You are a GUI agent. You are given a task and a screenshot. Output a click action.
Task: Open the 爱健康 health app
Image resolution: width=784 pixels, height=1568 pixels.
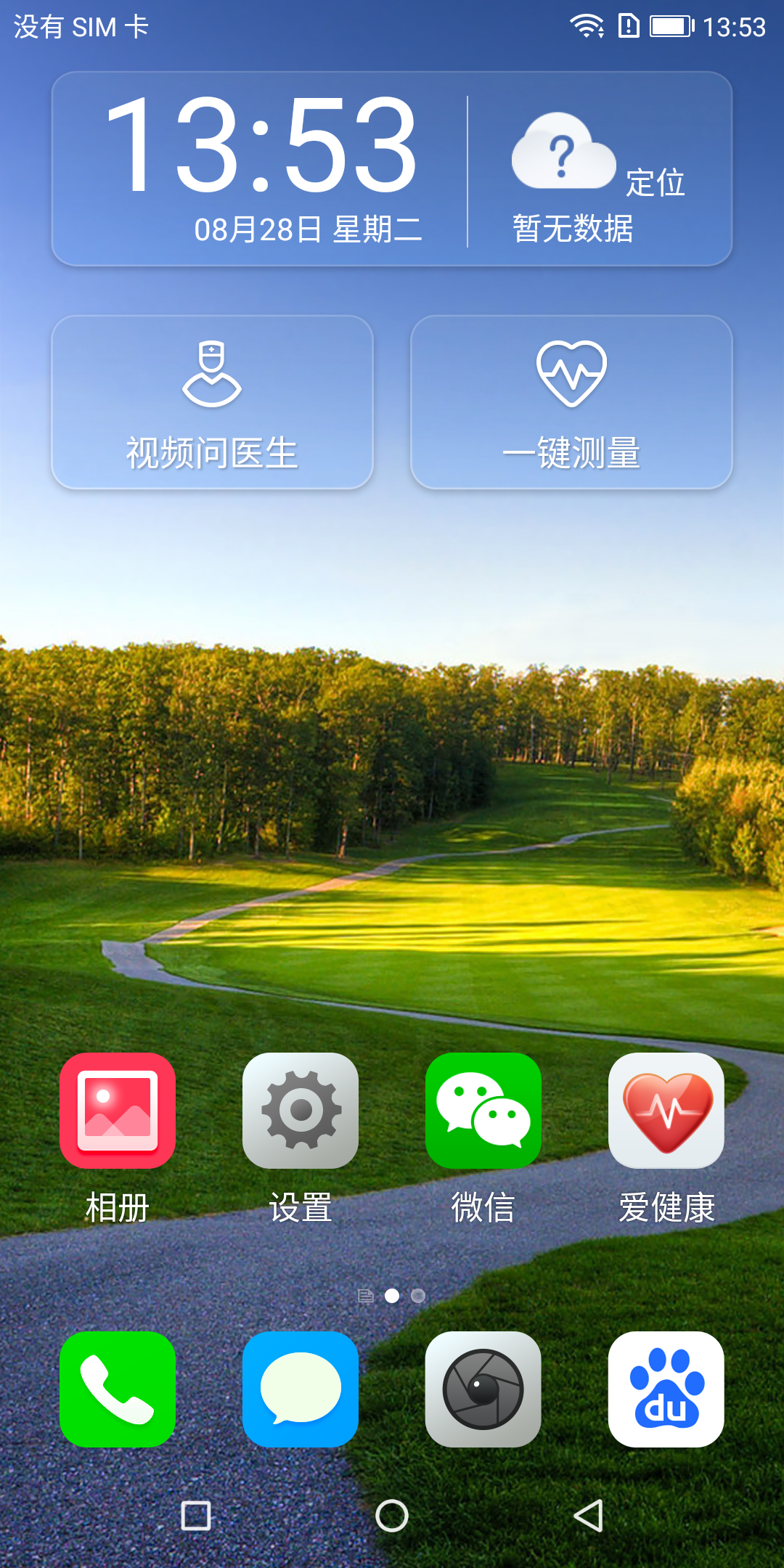666,1111
